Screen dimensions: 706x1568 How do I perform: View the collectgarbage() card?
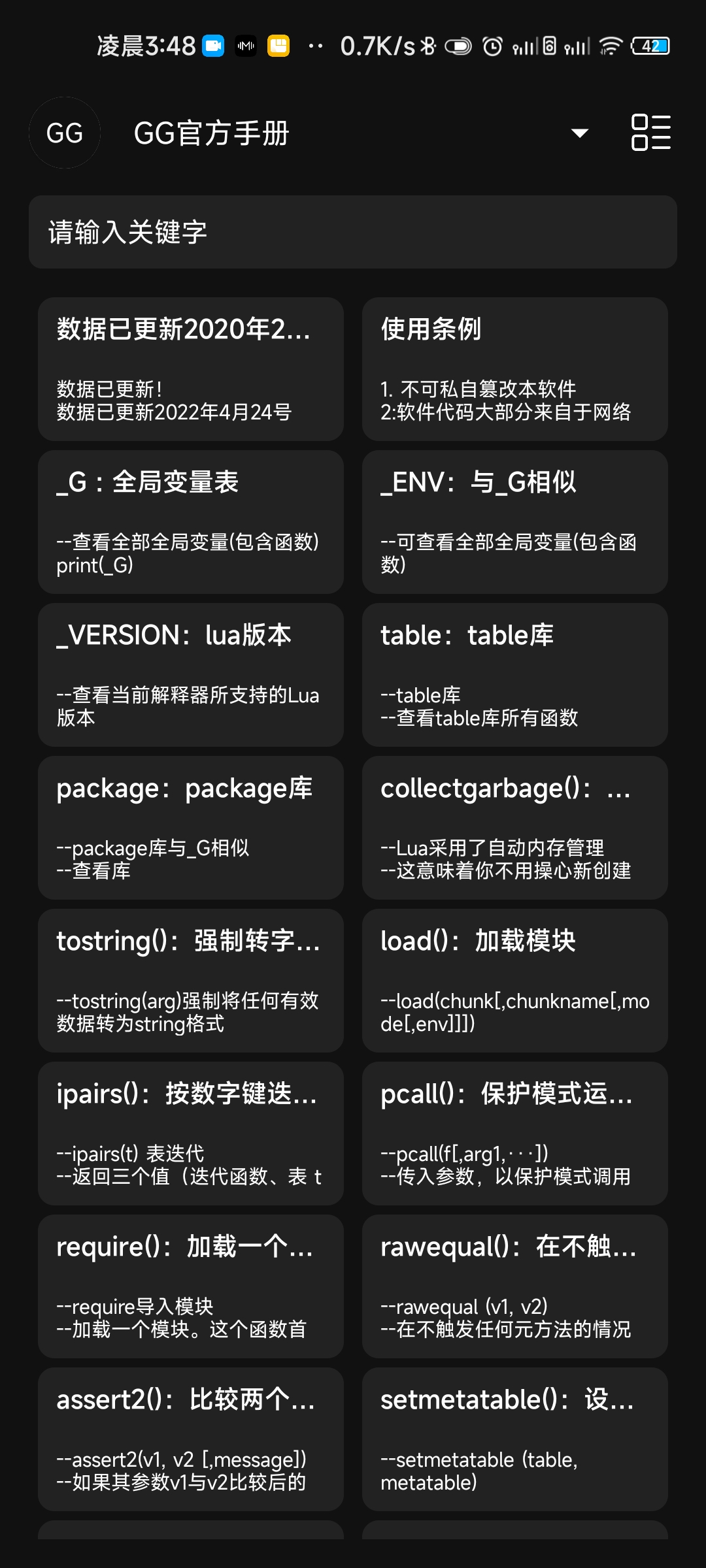pyautogui.click(x=514, y=828)
